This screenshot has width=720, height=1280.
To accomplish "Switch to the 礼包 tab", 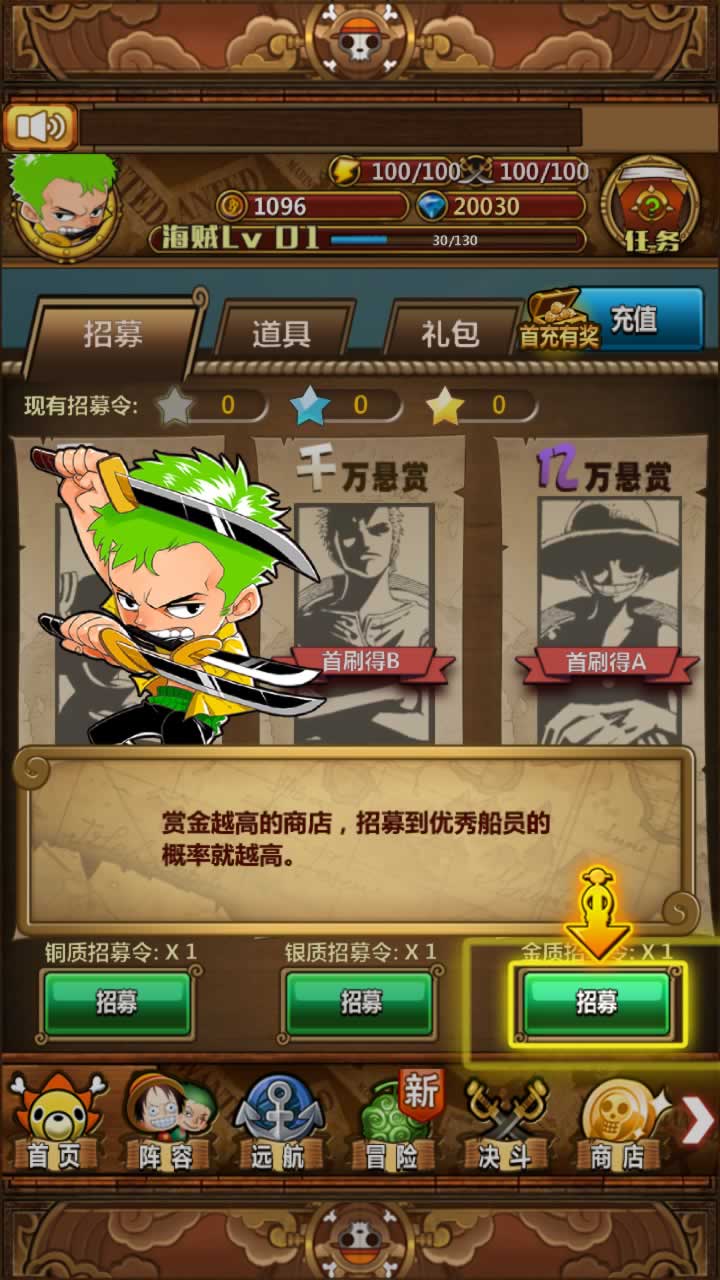I will [x=450, y=333].
